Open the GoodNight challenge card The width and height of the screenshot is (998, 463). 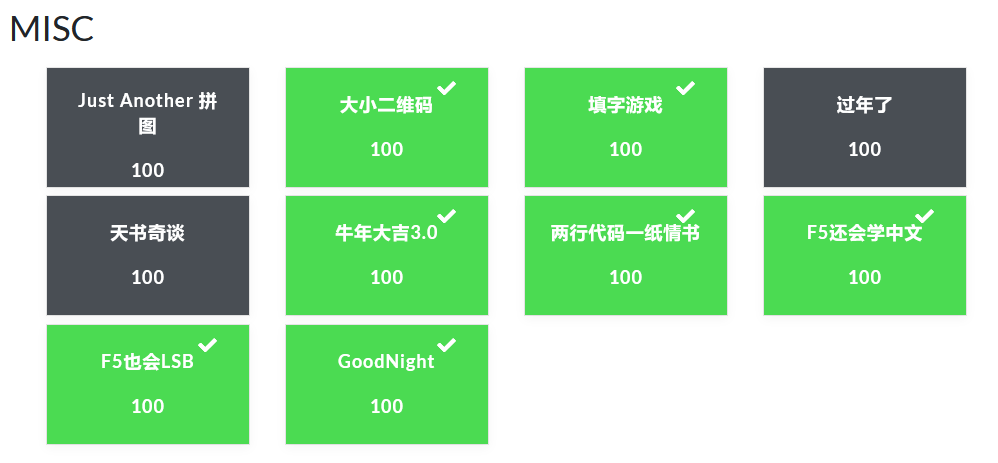coord(387,384)
